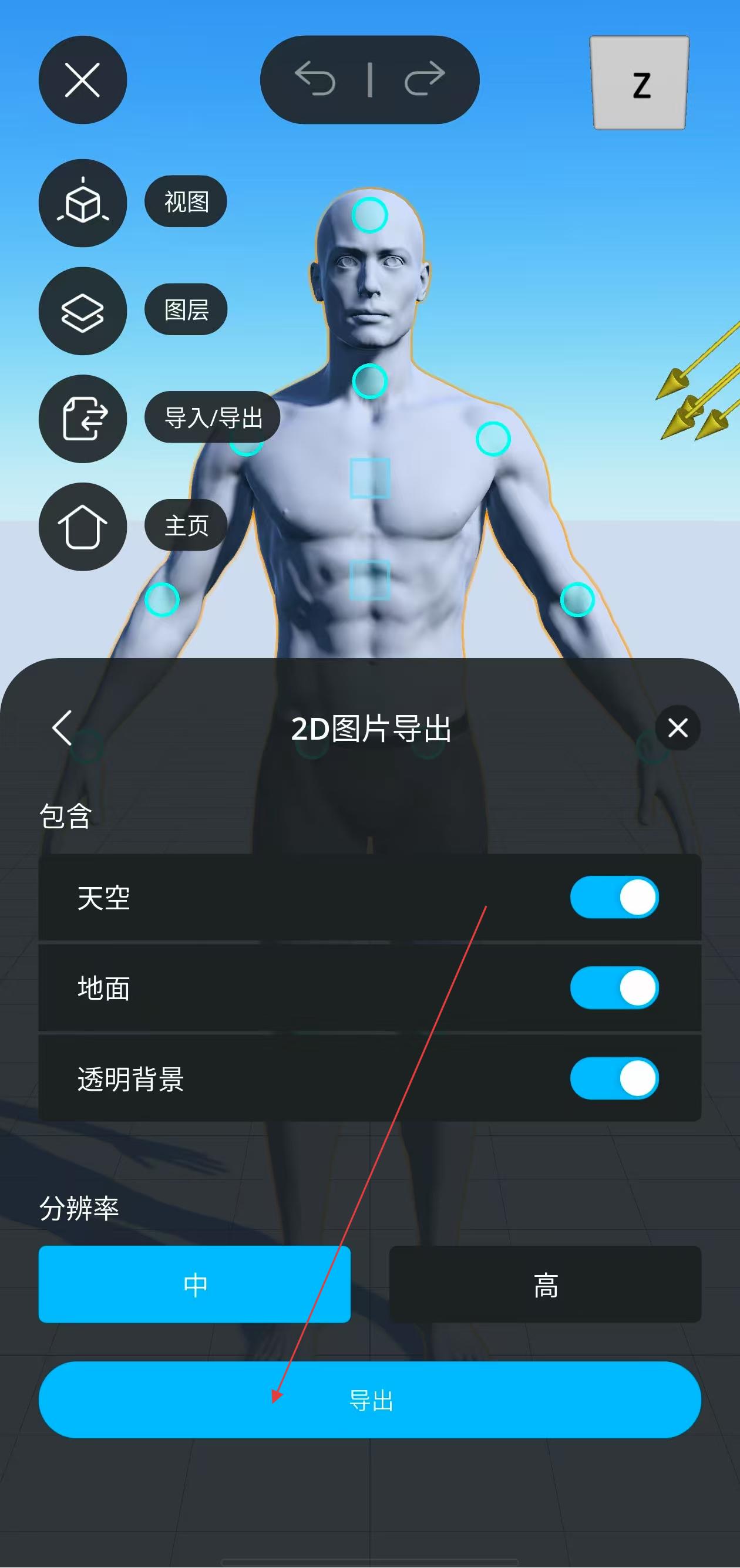
Task: Select 高 high resolution
Action: click(545, 1284)
